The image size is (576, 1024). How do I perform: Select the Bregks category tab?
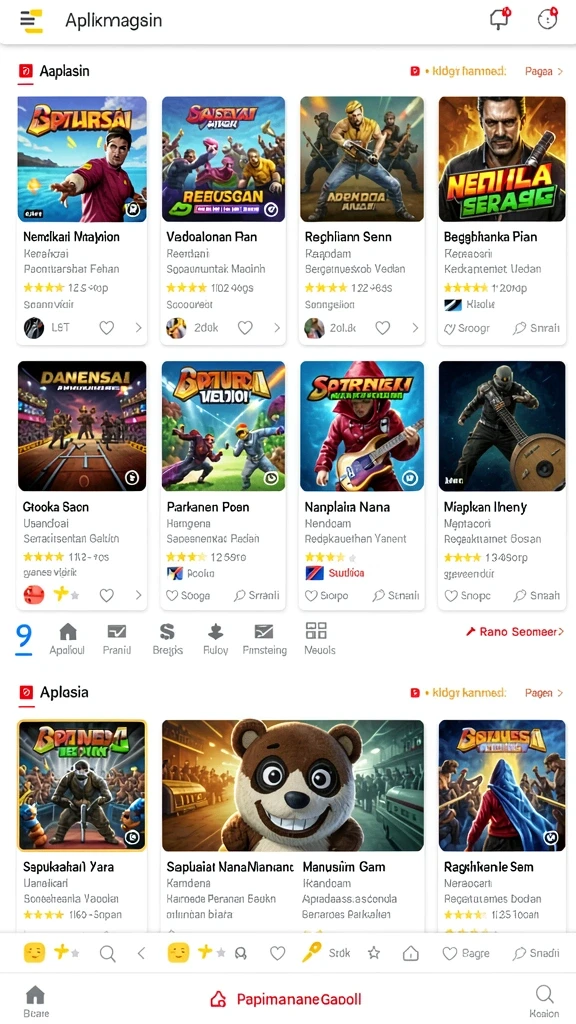point(168,639)
